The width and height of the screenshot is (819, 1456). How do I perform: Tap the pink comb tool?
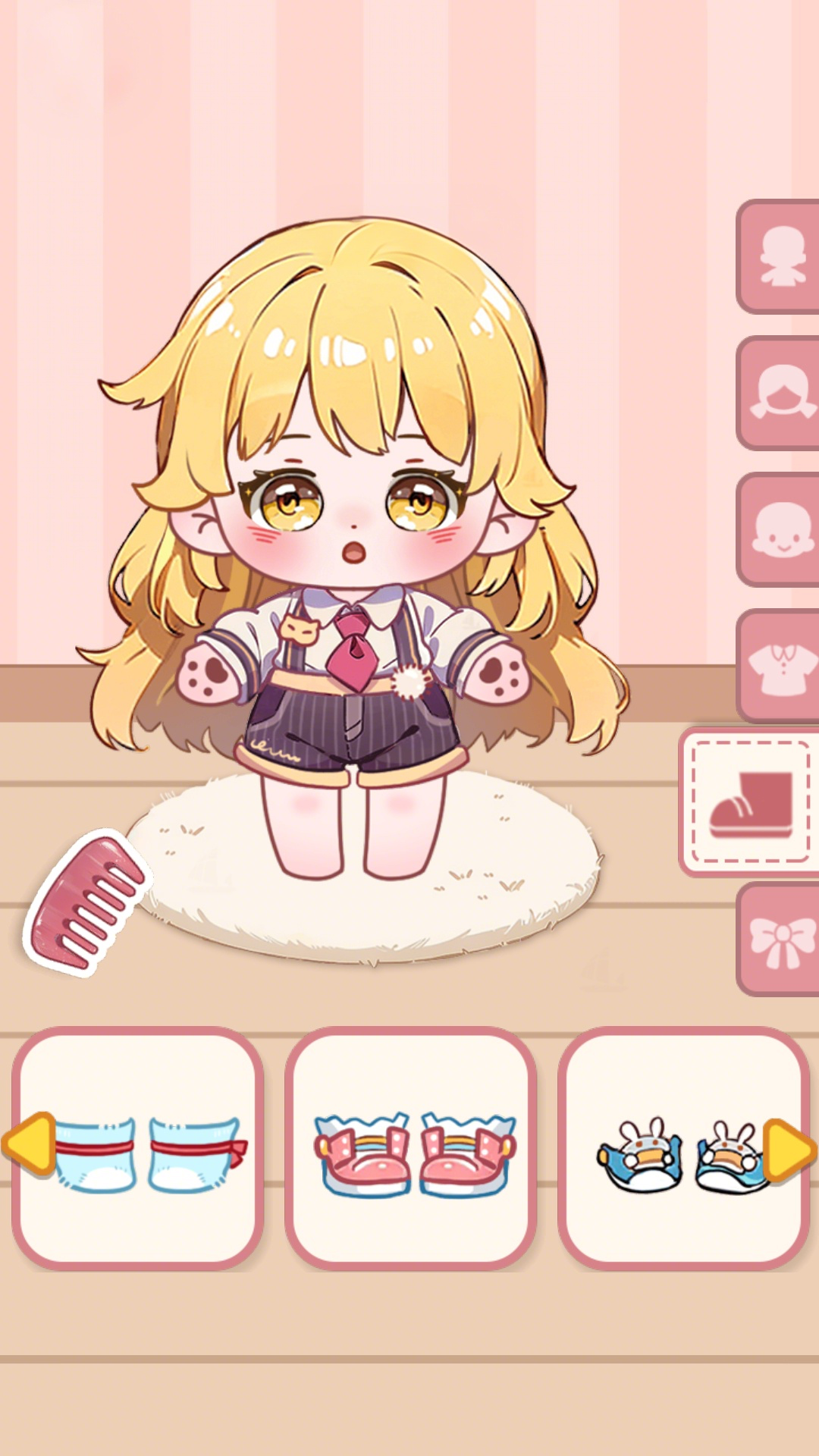pyautogui.click(x=87, y=902)
